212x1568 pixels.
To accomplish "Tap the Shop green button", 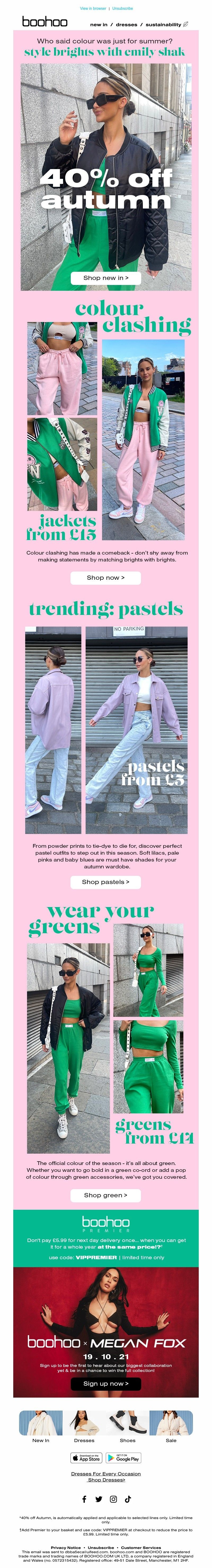I will click(105, 1195).
